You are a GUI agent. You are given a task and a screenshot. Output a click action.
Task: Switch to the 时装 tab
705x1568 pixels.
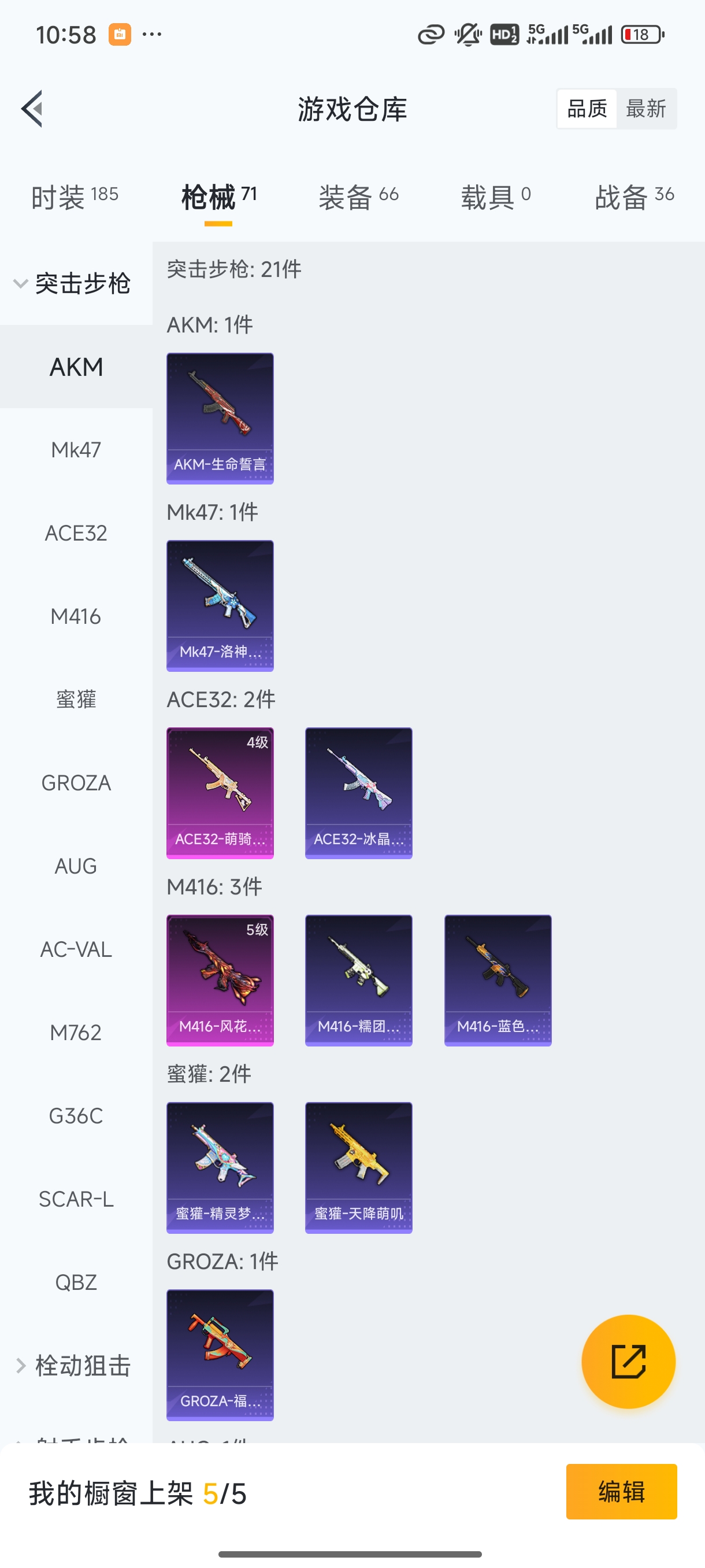click(x=74, y=197)
